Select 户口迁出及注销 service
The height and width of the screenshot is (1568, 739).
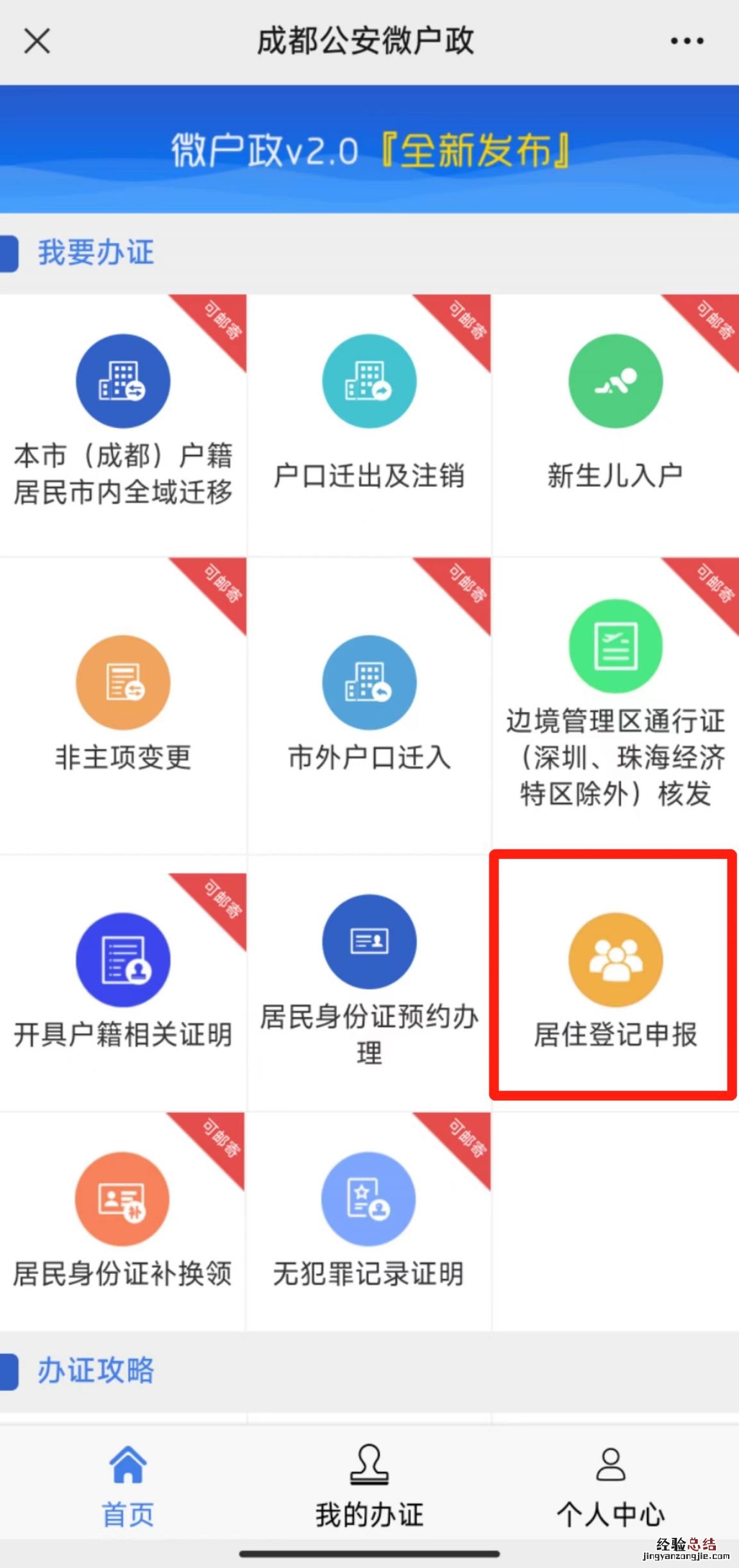pyautogui.click(x=369, y=423)
